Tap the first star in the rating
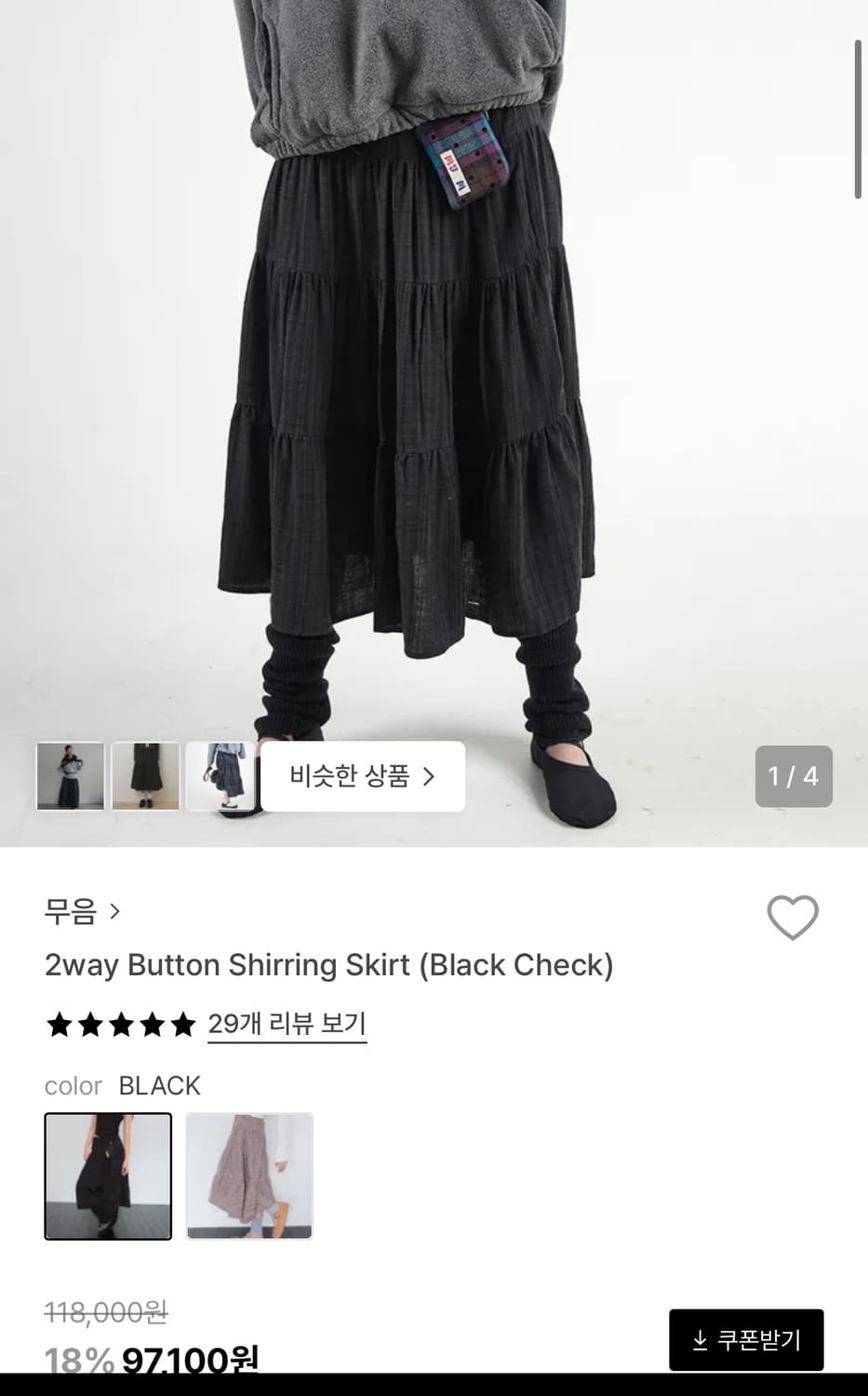This screenshot has width=868, height=1396. pos(58,1024)
